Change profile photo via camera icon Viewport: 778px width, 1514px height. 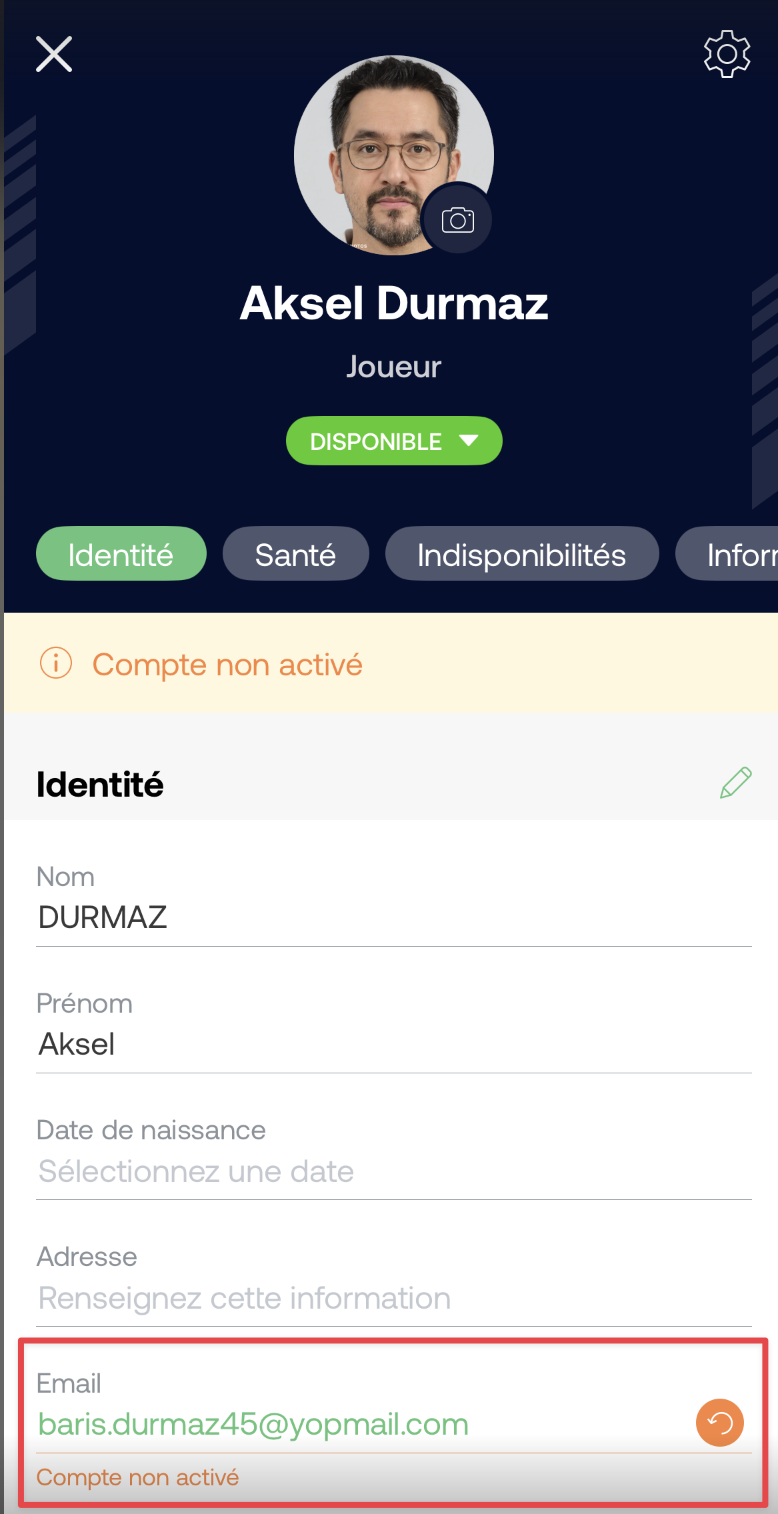click(458, 220)
